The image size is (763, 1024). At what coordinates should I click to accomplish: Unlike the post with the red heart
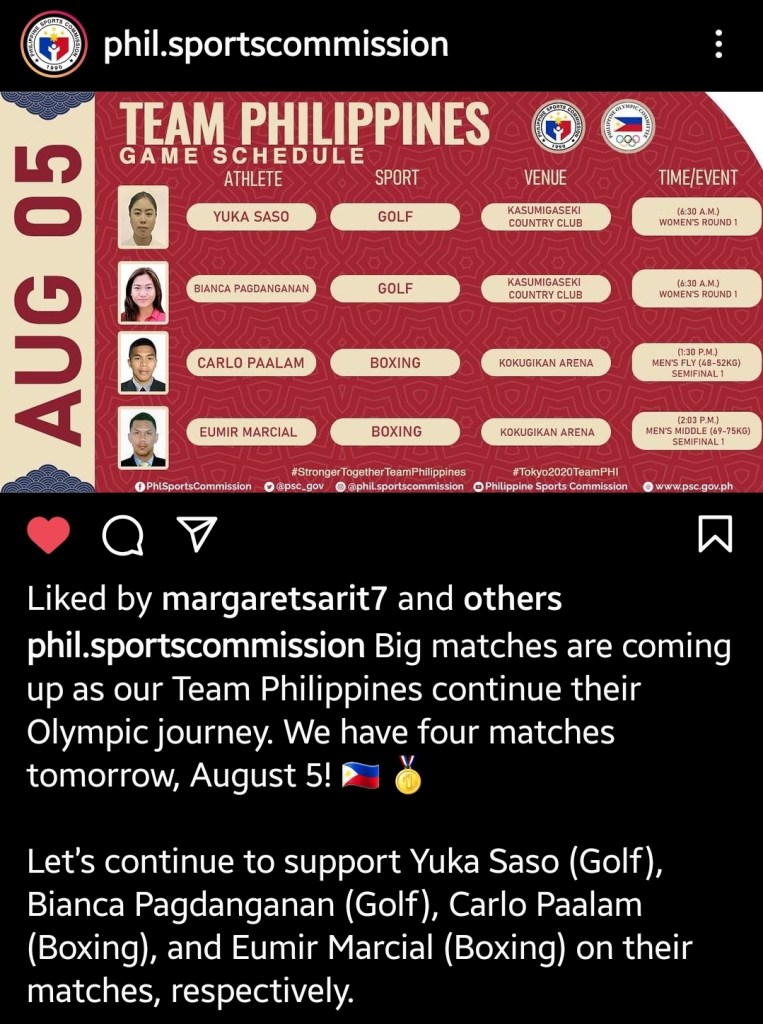click(48, 536)
